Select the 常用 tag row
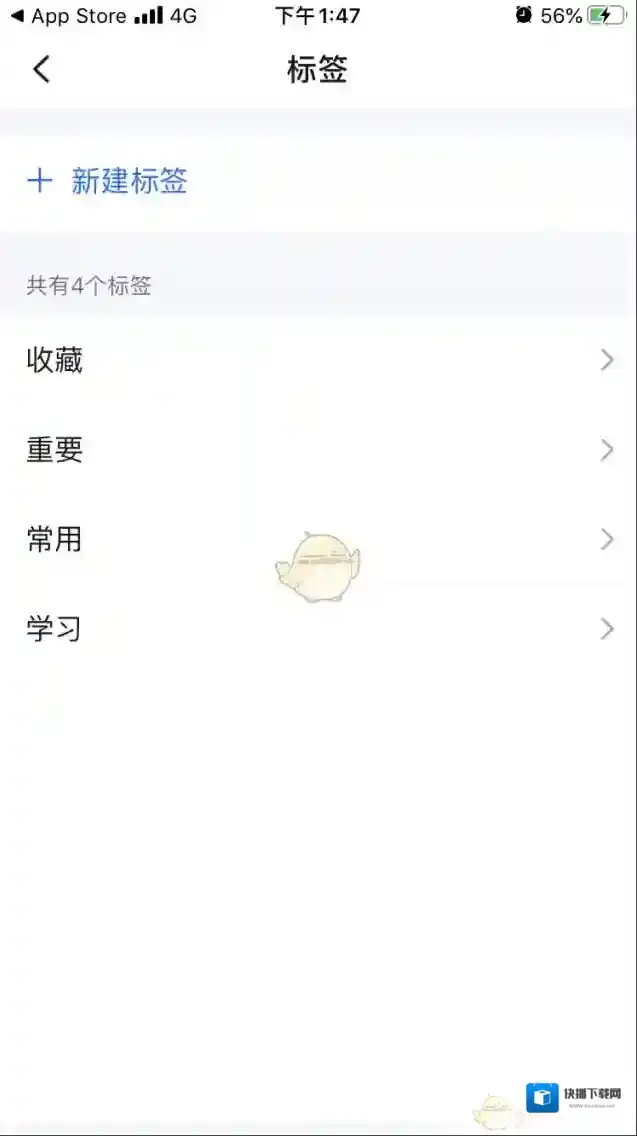The image size is (637, 1136). point(318,540)
